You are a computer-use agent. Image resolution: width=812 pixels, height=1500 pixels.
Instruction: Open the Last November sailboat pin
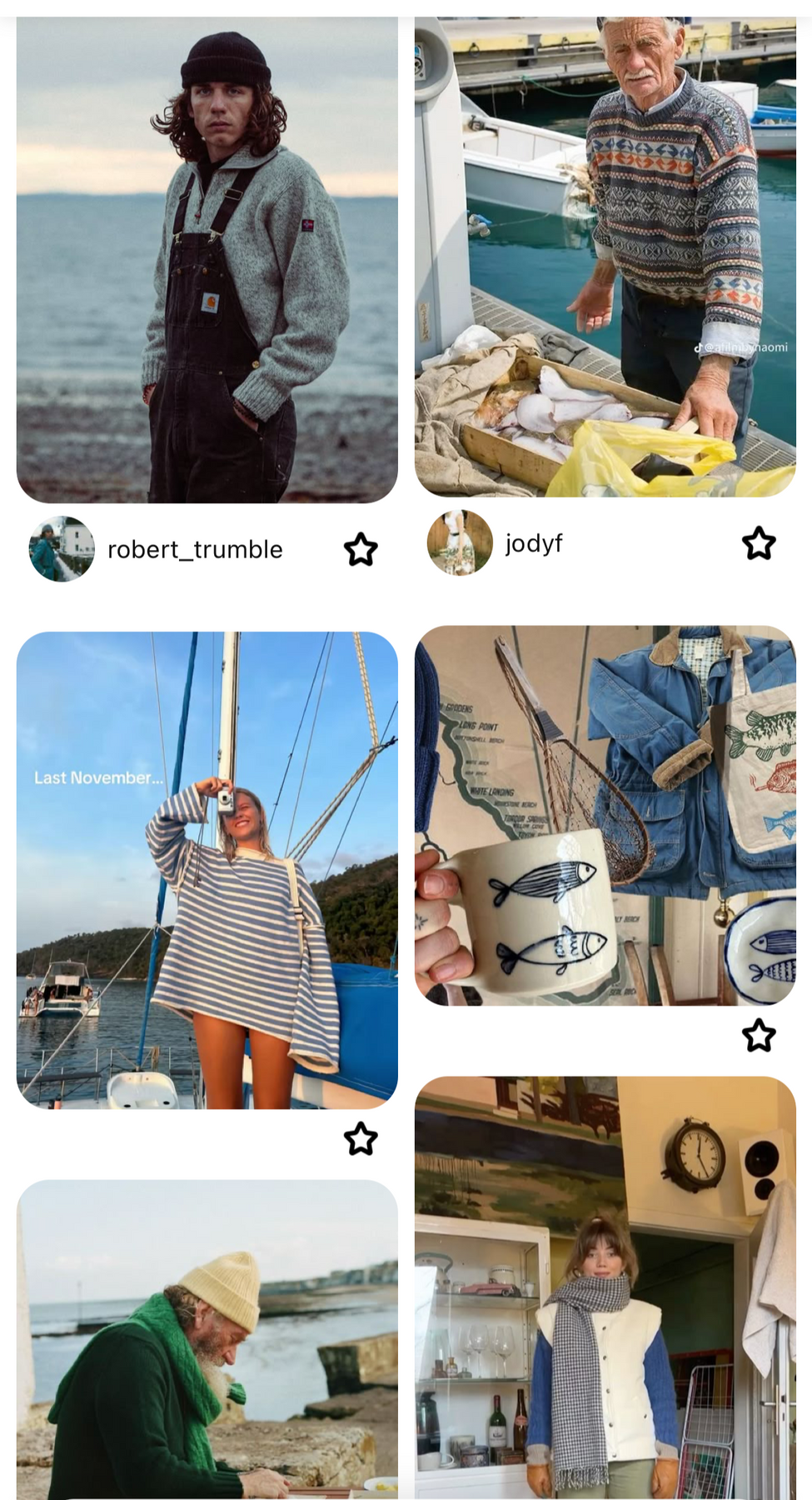207,870
